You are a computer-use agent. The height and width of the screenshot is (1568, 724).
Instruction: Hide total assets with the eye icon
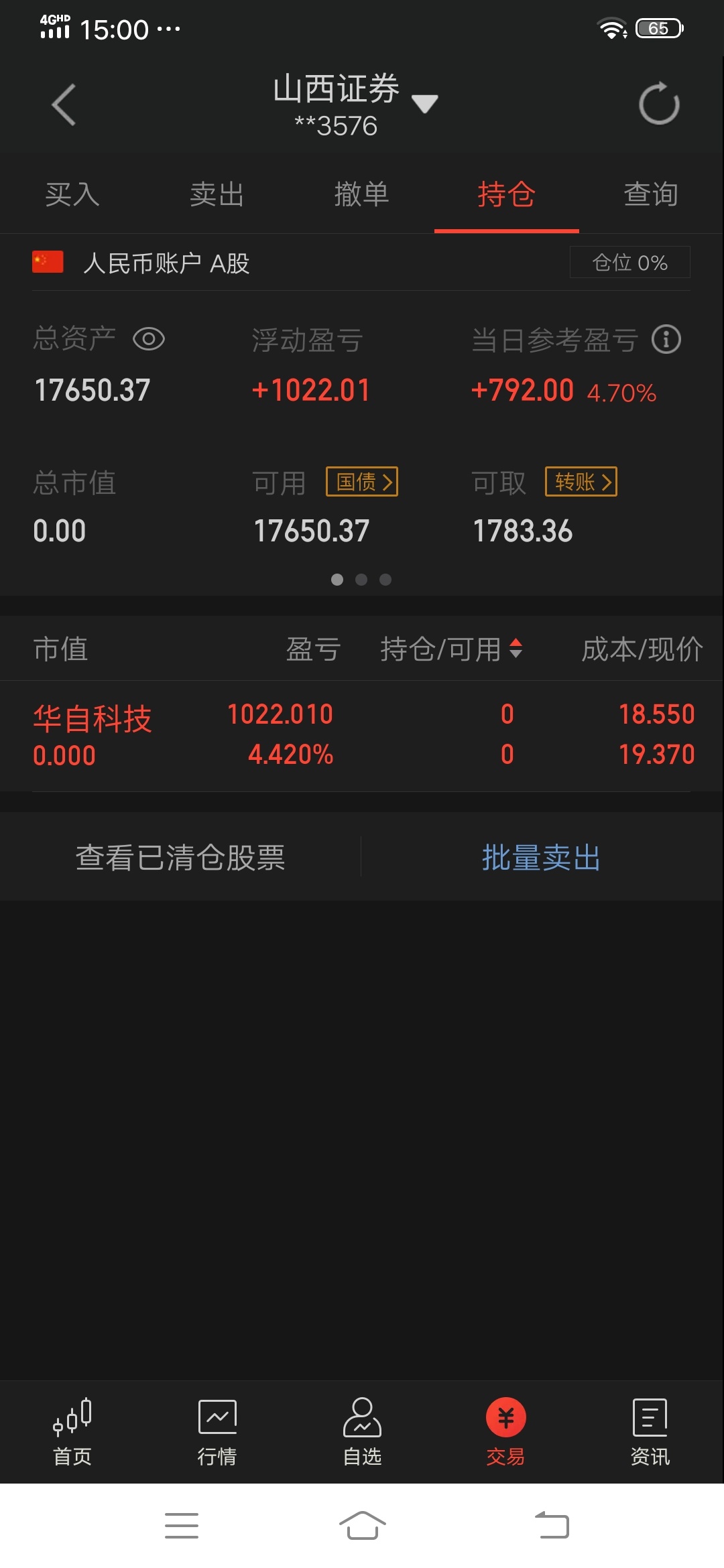click(x=149, y=339)
